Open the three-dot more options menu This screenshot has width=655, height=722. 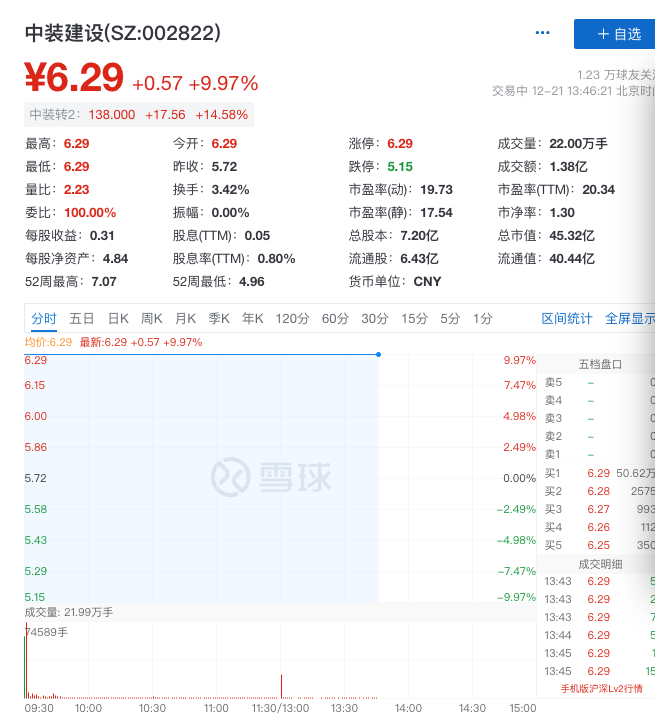click(x=543, y=33)
